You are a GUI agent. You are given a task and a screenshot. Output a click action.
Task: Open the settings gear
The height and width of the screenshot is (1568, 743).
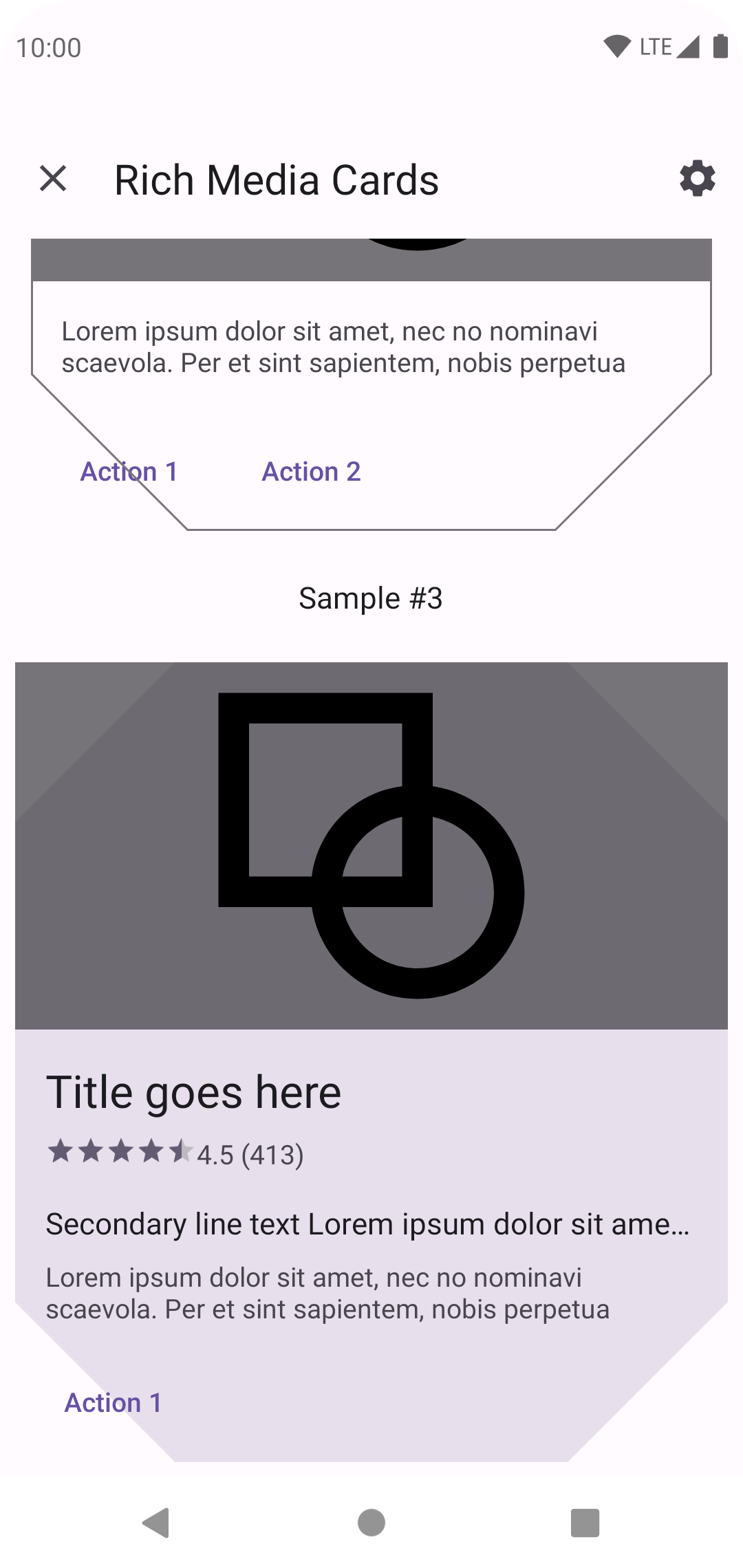(x=697, y=179)
